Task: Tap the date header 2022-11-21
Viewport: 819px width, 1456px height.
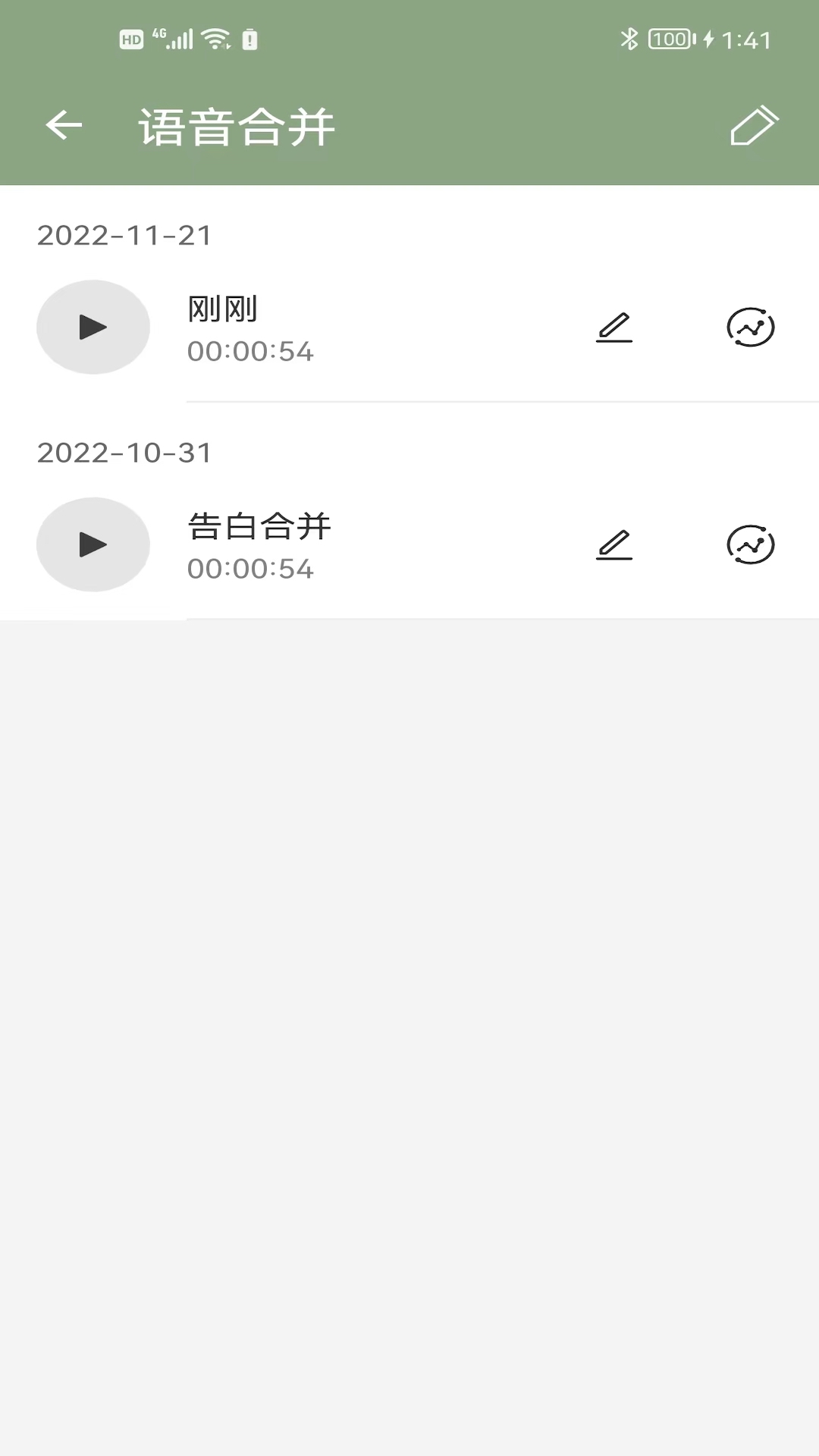Action: point(125,235)
